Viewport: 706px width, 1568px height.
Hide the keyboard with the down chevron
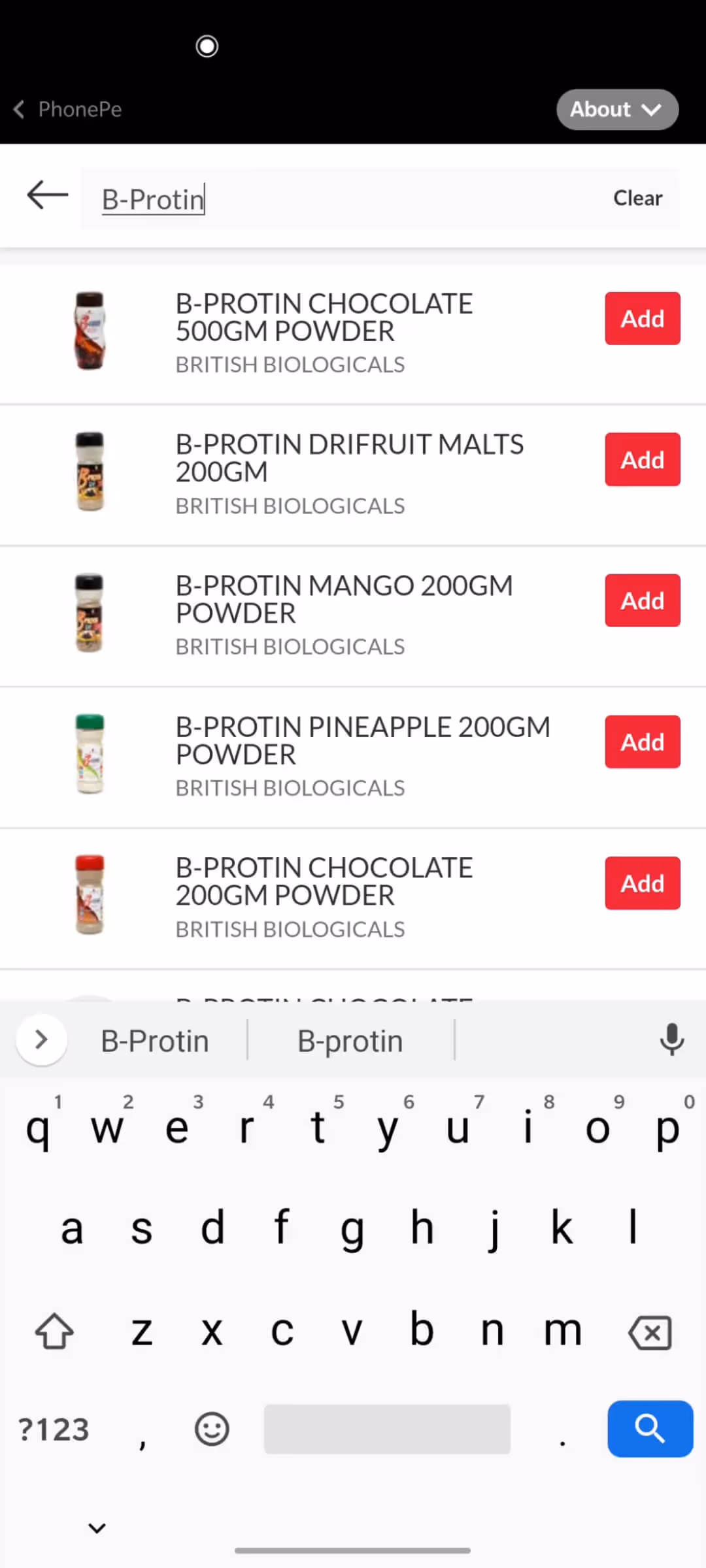[97, 1527]
